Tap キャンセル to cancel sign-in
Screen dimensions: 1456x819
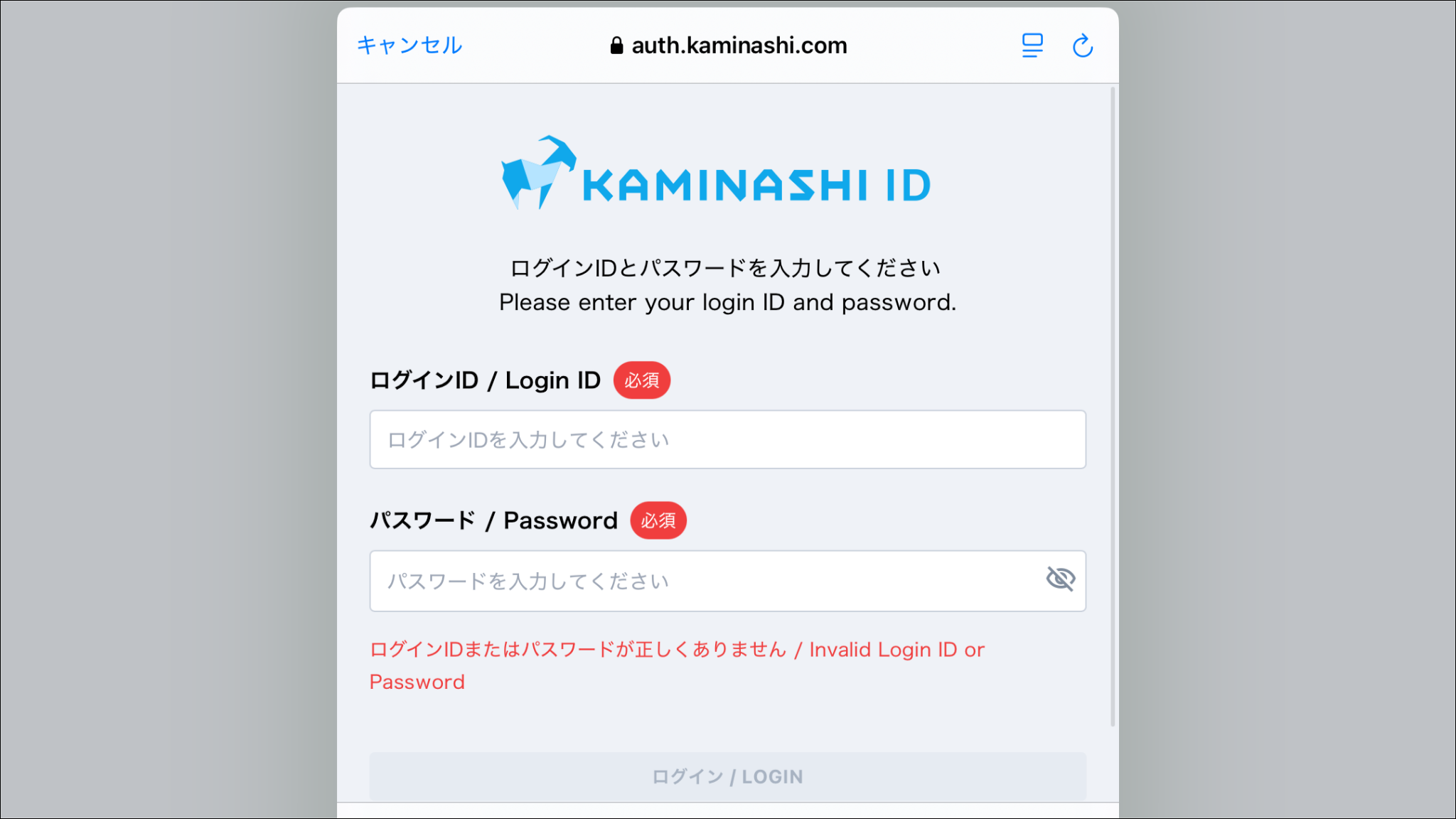click(x=409, y=45)
